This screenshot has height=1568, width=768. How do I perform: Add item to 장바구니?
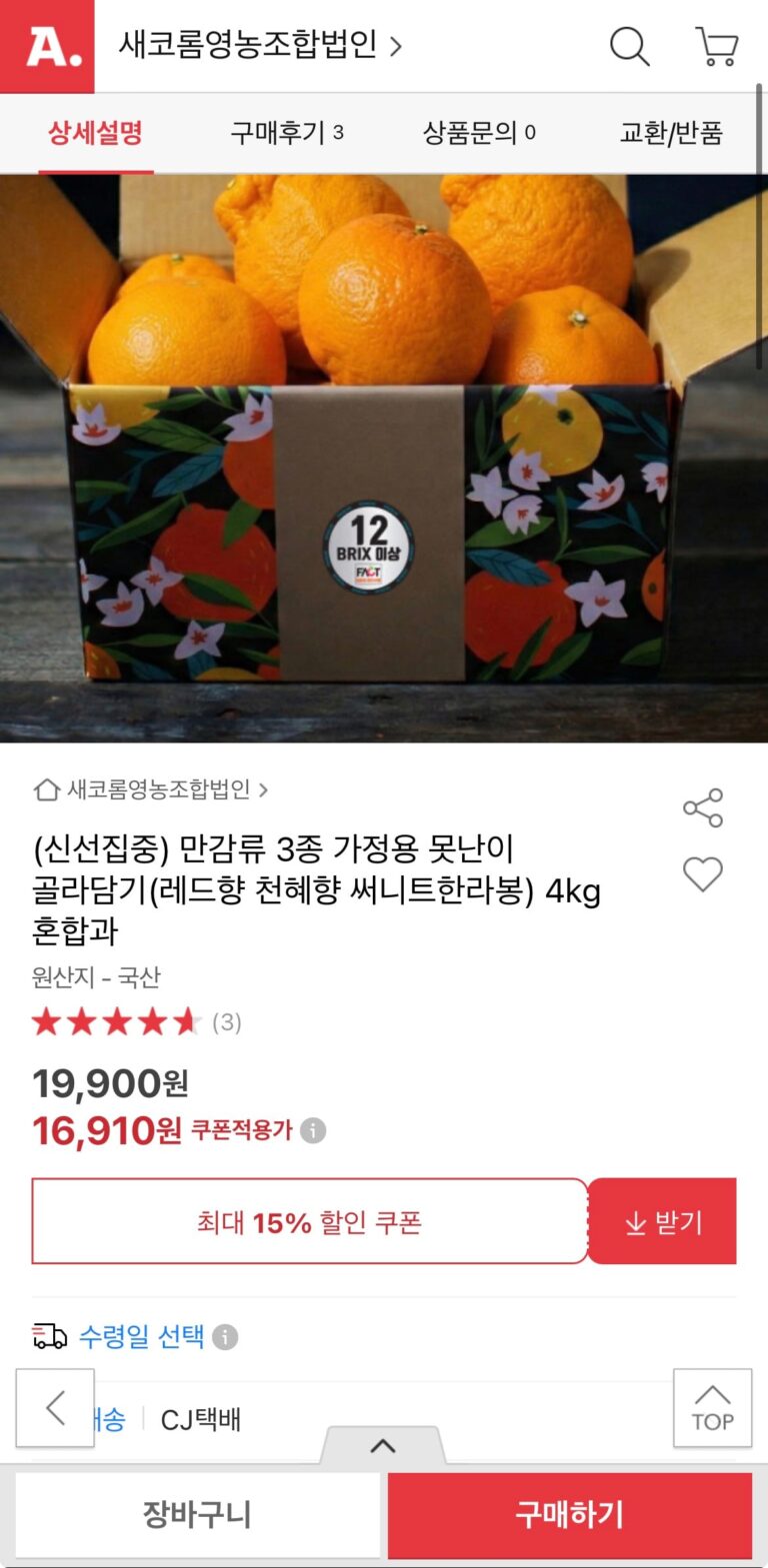(x=197, y=1515)
